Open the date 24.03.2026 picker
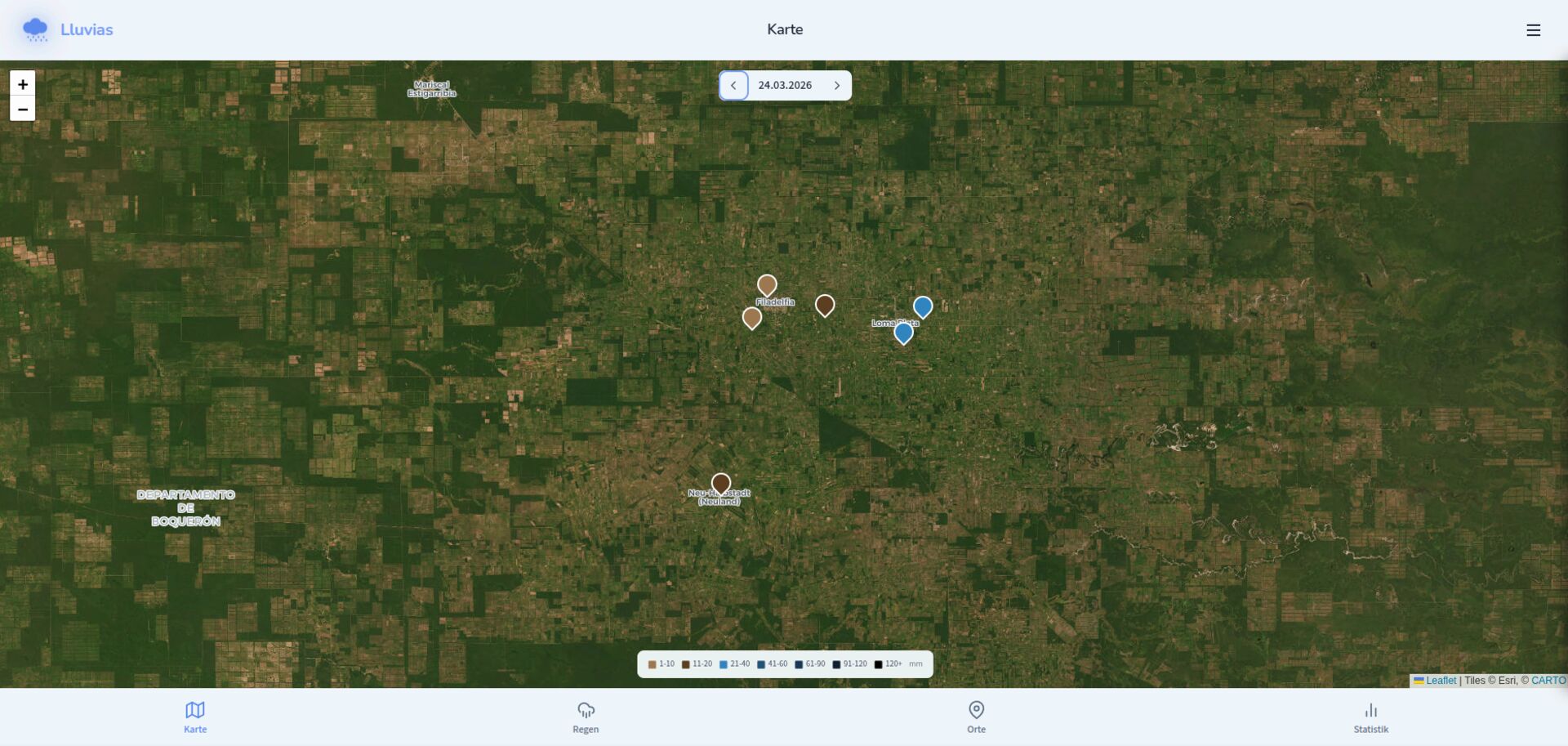Screen dimensions: 1568x746 [785, 86]
